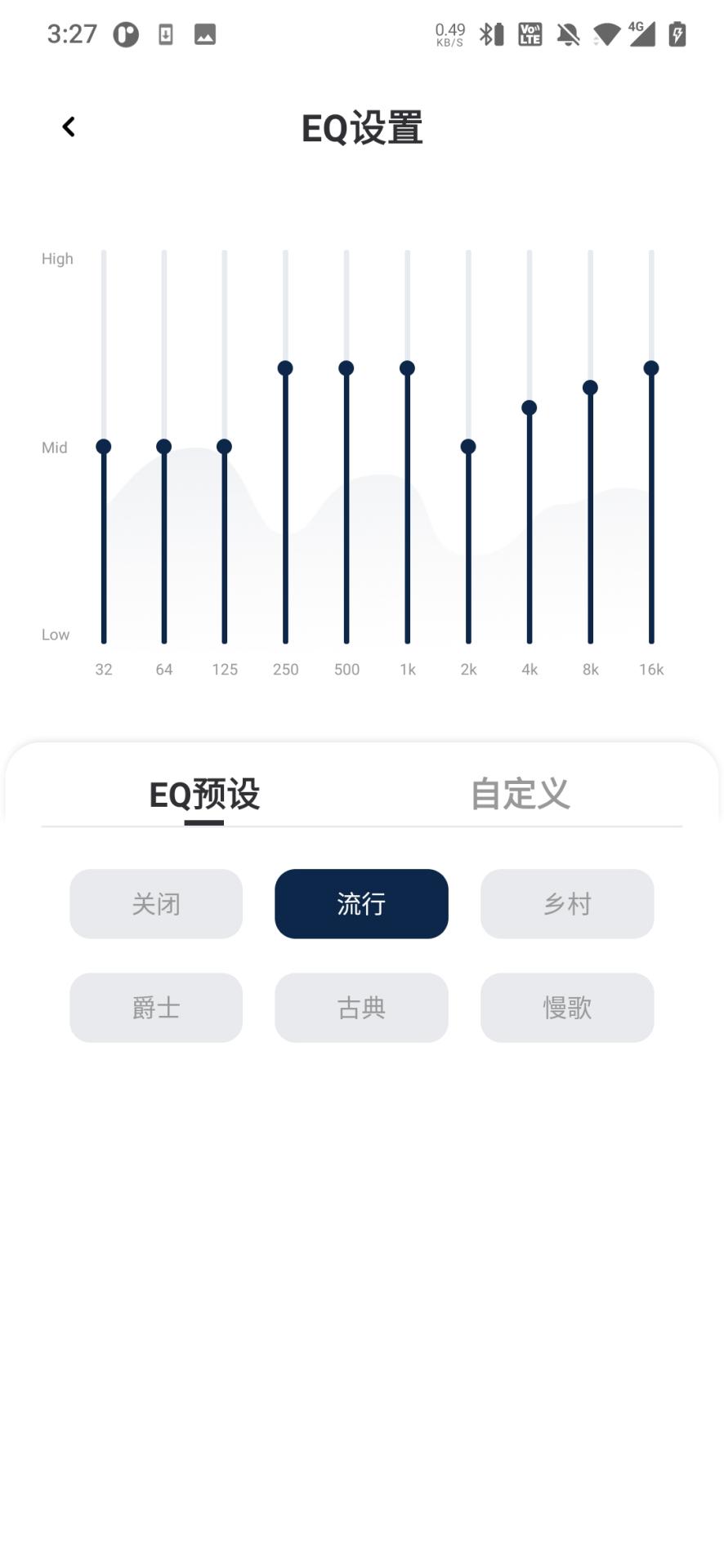
Task: Click the screenshot/image icon in status bar
Action: [203, 34]
